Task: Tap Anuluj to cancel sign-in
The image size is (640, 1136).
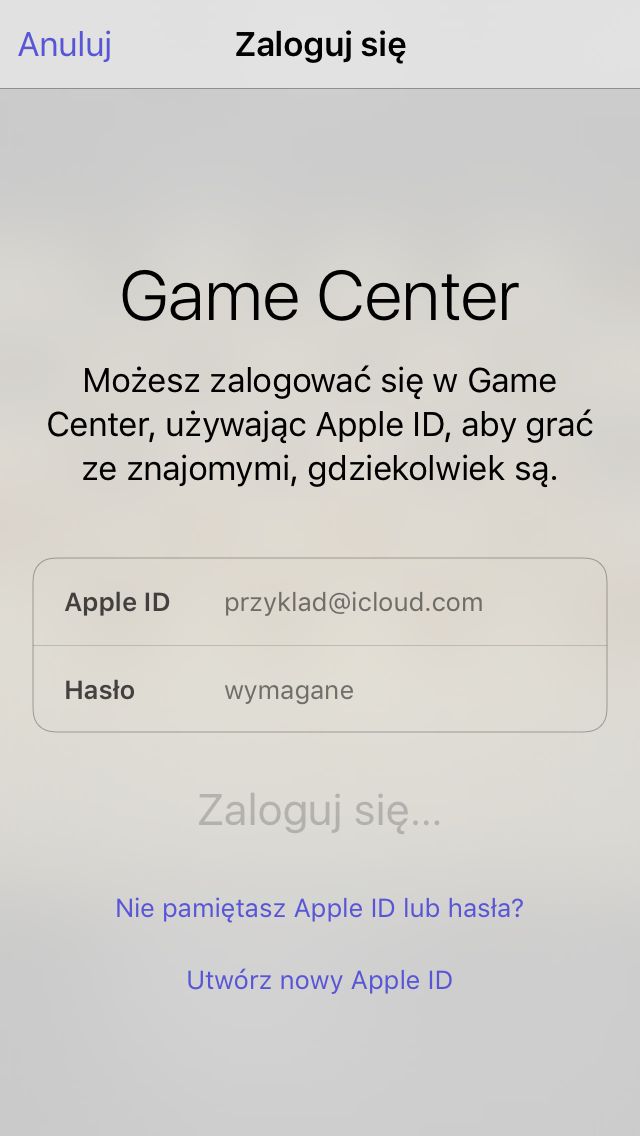Action: [x=65, y=44]
